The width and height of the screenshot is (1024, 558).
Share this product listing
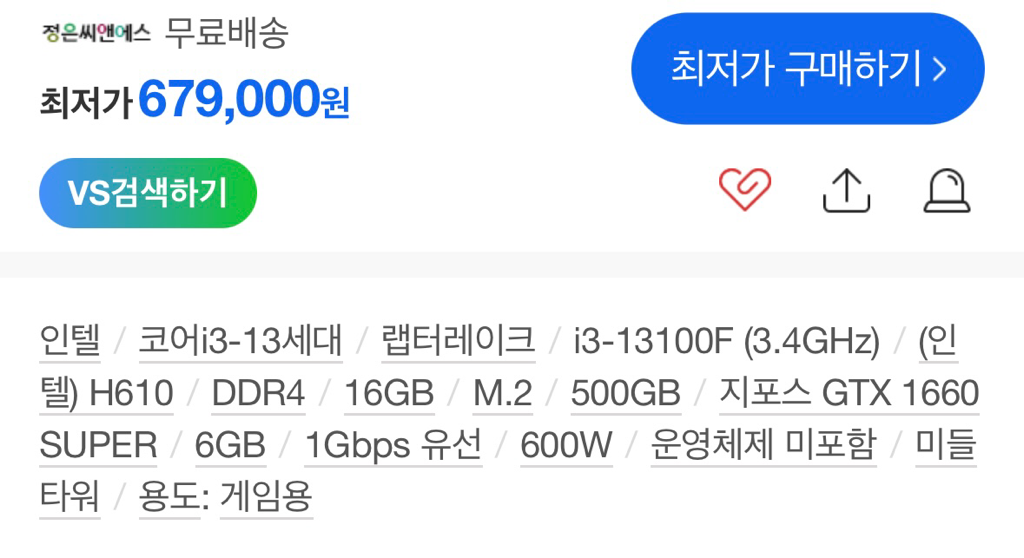coord(846,189)
